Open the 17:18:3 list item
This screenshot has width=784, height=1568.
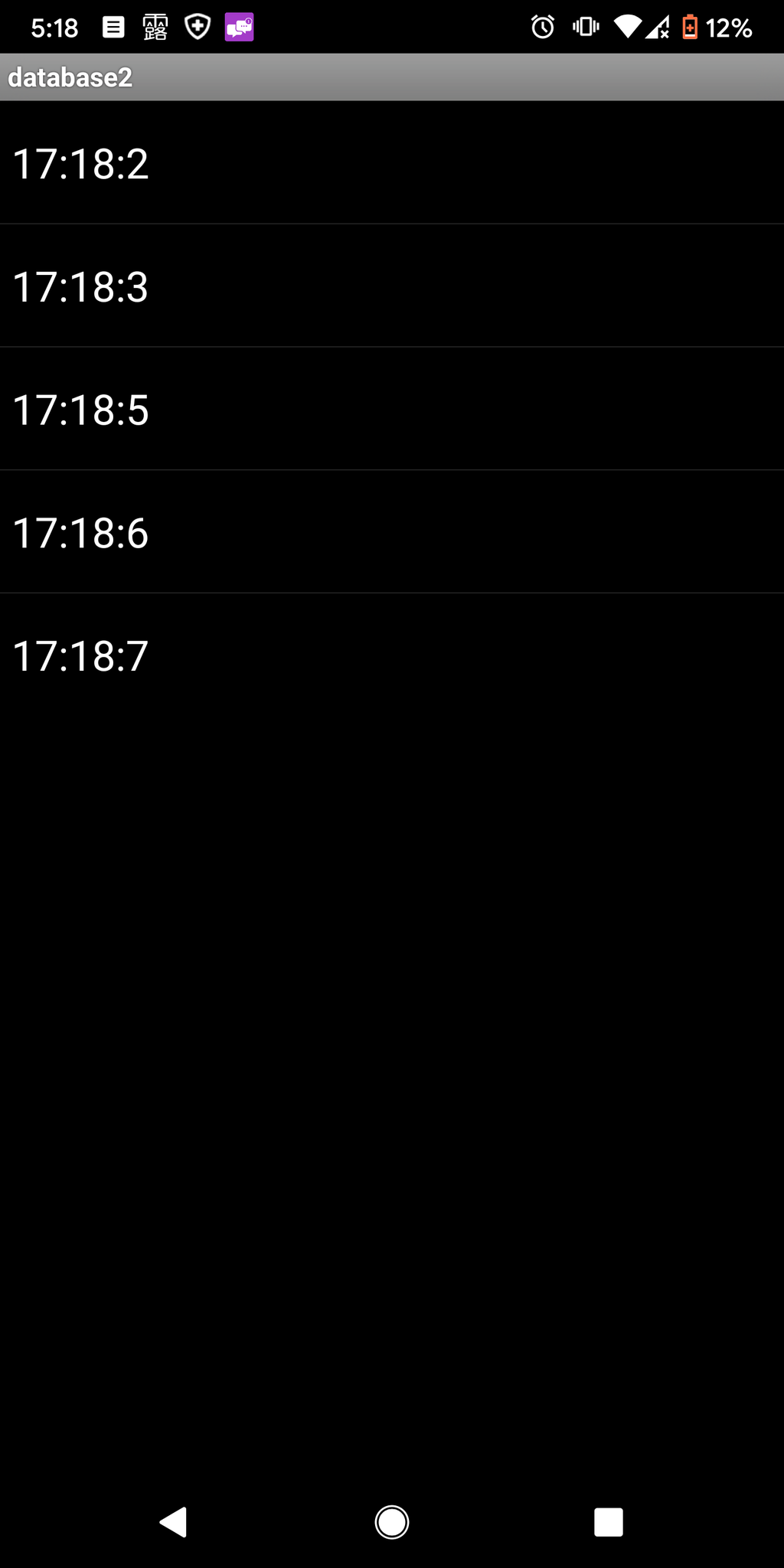coord(392,286)
